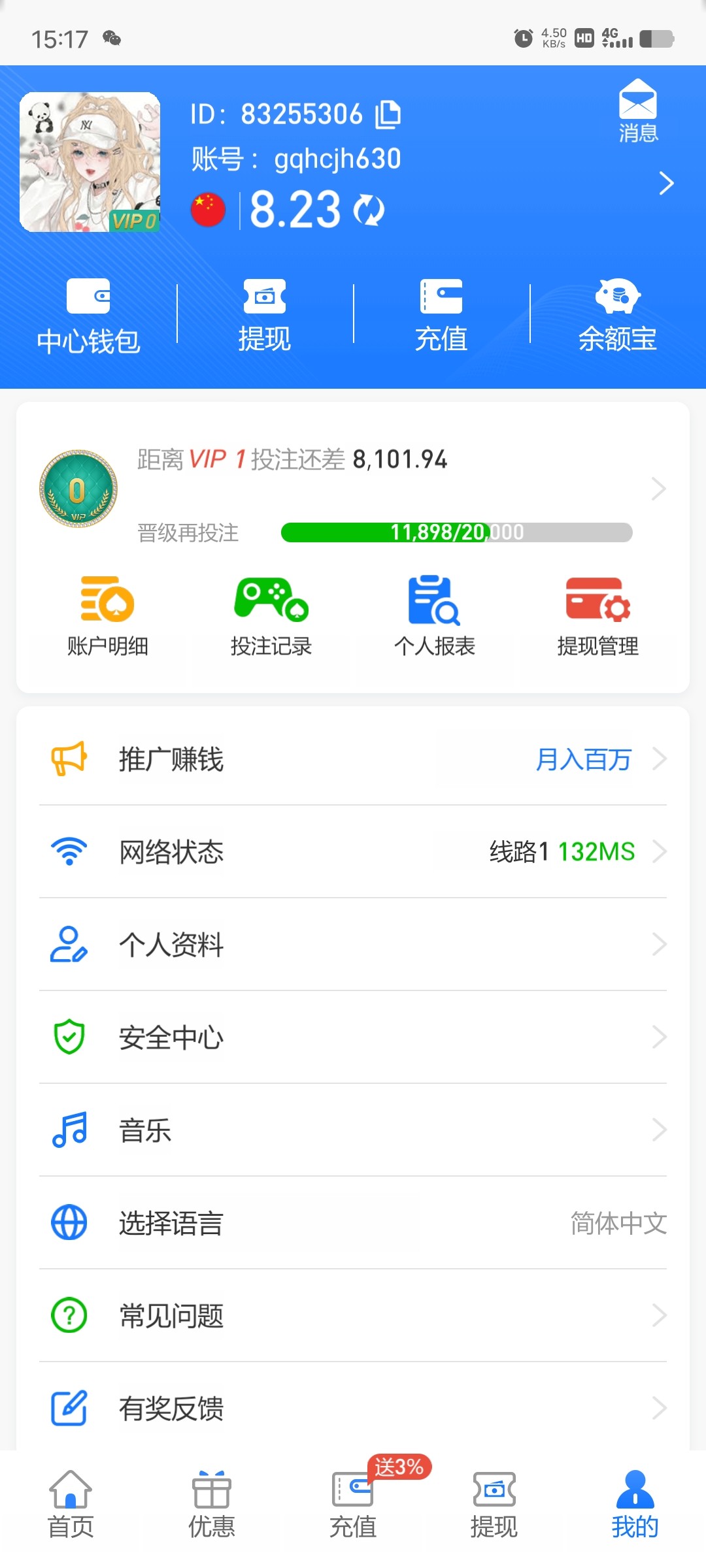This screenshot has height=1568, width=706.
Task: Copy the user ID 83255306
Action: click(388, 114)
